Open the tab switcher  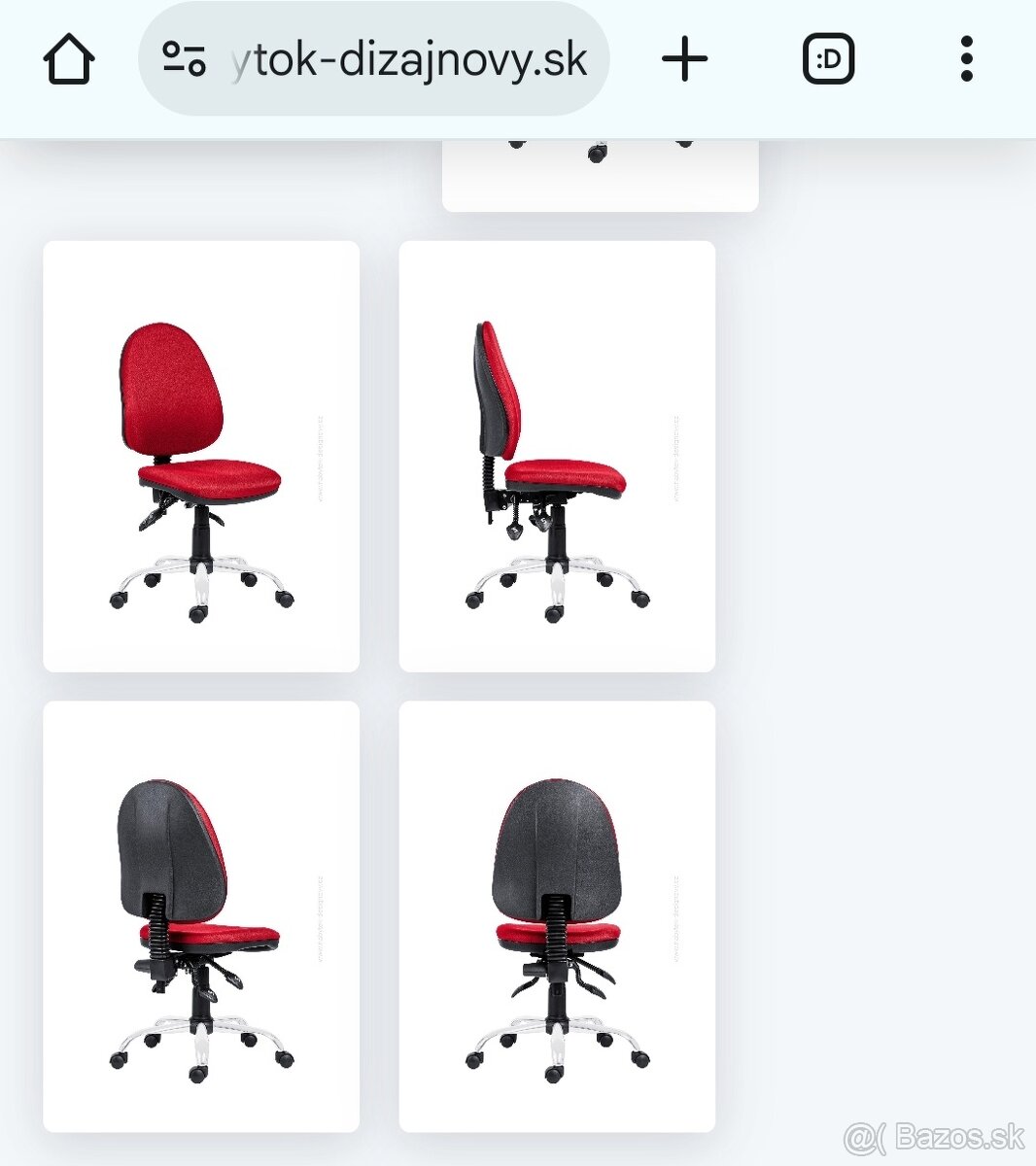tap(828, 60)
